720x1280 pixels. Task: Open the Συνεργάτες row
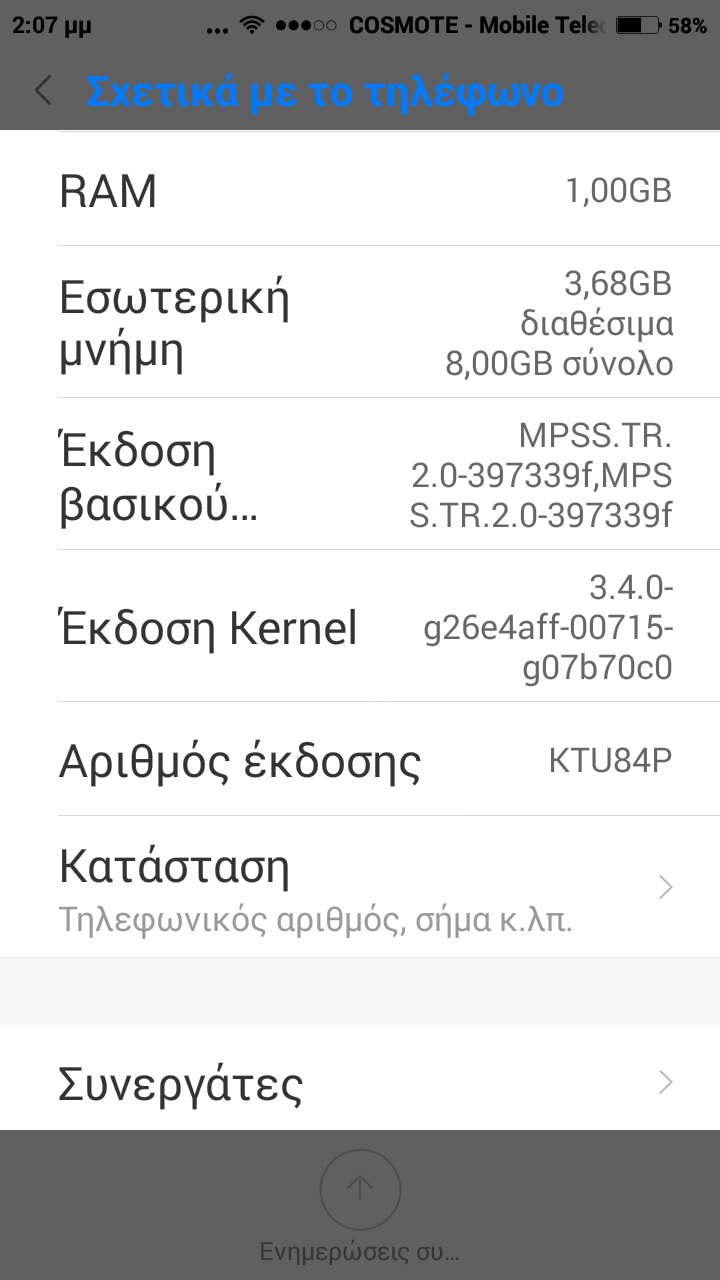[360, 1082]
